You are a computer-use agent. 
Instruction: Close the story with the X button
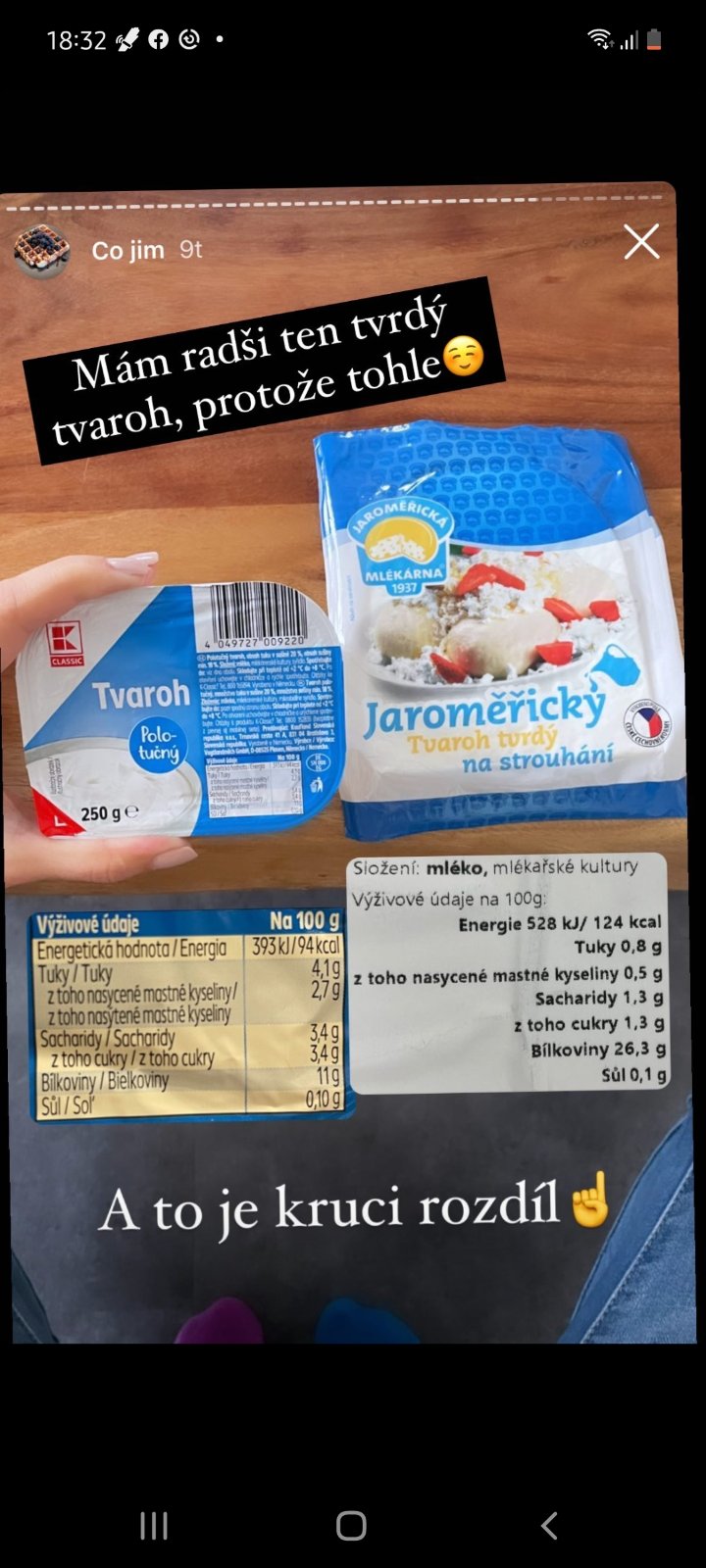pos(641,242)
